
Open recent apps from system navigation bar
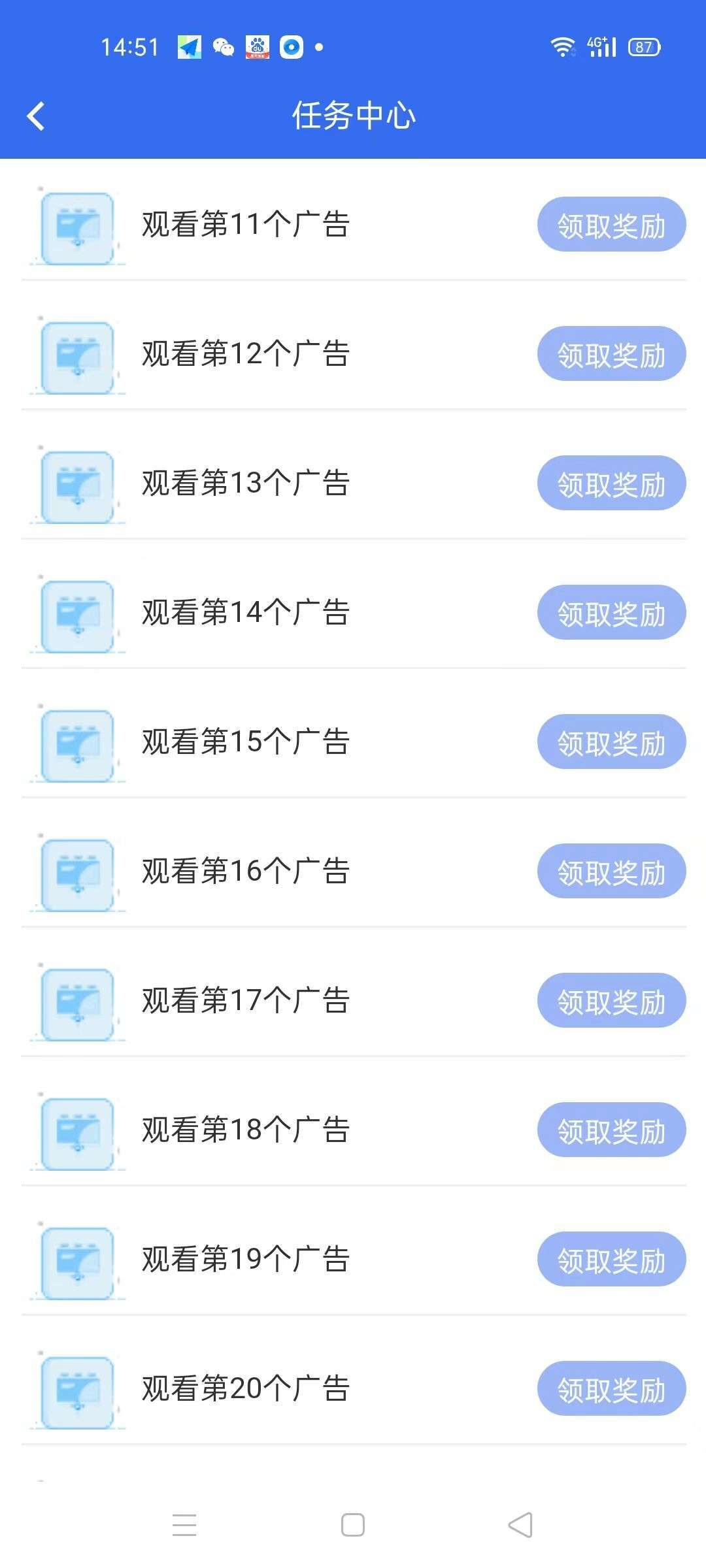point(184,1525)
